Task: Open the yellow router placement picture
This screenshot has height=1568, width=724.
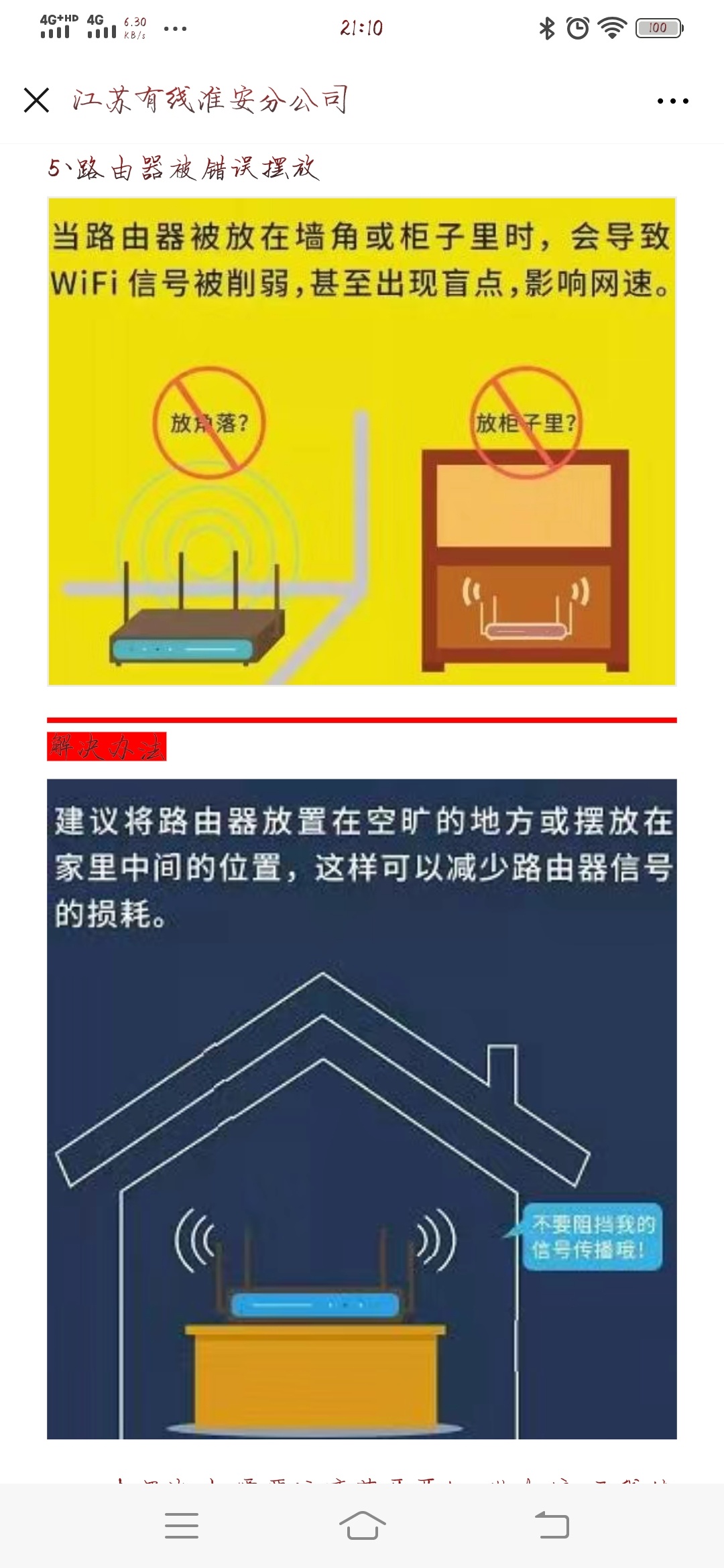Action: pyautogui.click(x=362, y=442)
